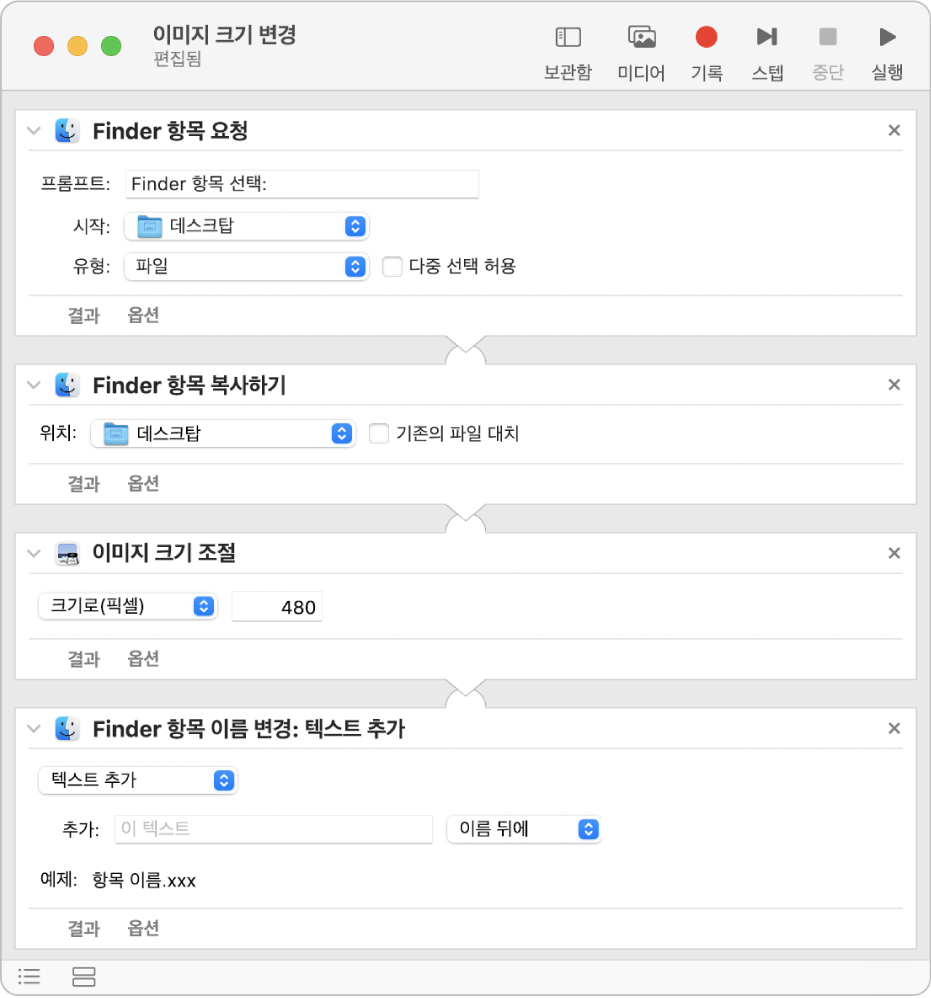Check 기존의 파일 대치 option
931x998 pixels.
coord(379,434)
